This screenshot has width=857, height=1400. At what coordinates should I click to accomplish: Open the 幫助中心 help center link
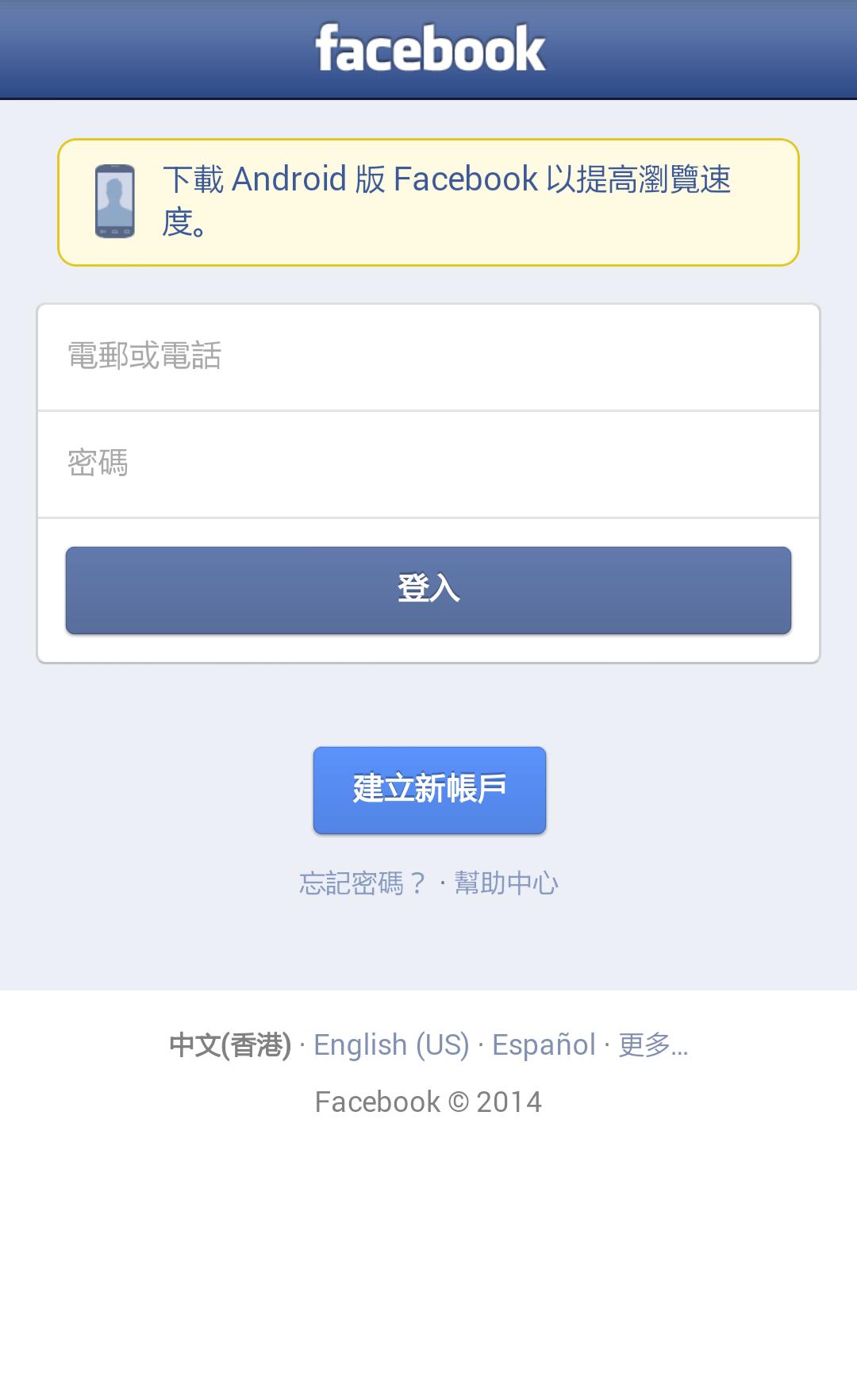(x=506, y=883)
